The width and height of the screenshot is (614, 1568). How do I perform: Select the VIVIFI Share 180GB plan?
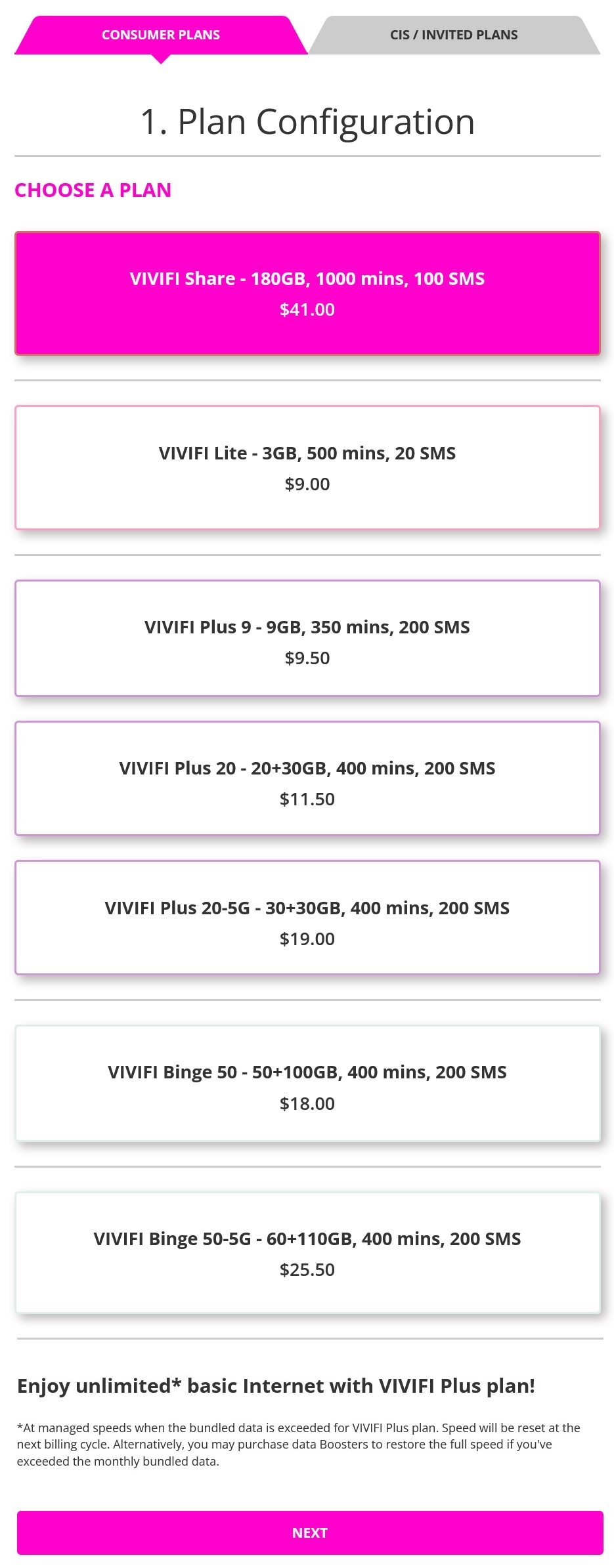(307, 292)
